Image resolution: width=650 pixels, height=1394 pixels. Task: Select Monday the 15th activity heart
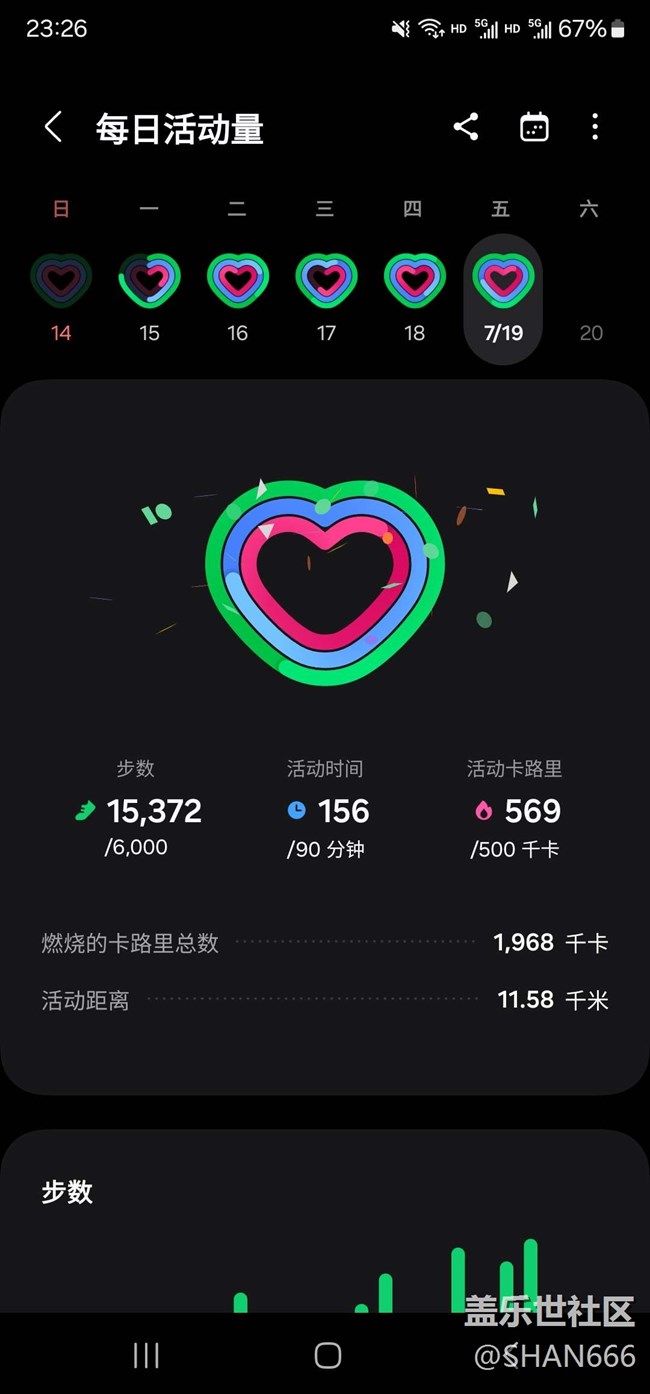point(149,280)
